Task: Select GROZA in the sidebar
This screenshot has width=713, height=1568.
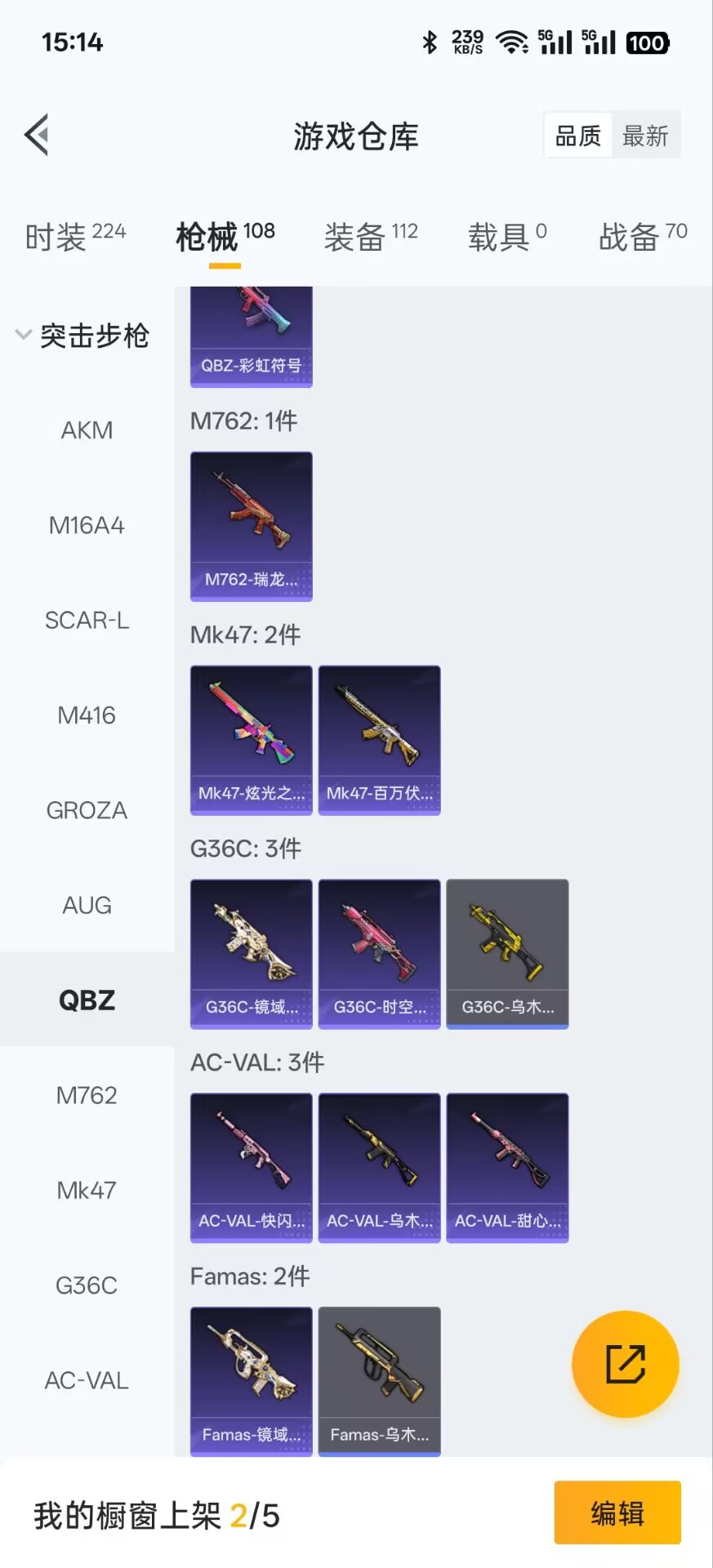Action: 87,810
